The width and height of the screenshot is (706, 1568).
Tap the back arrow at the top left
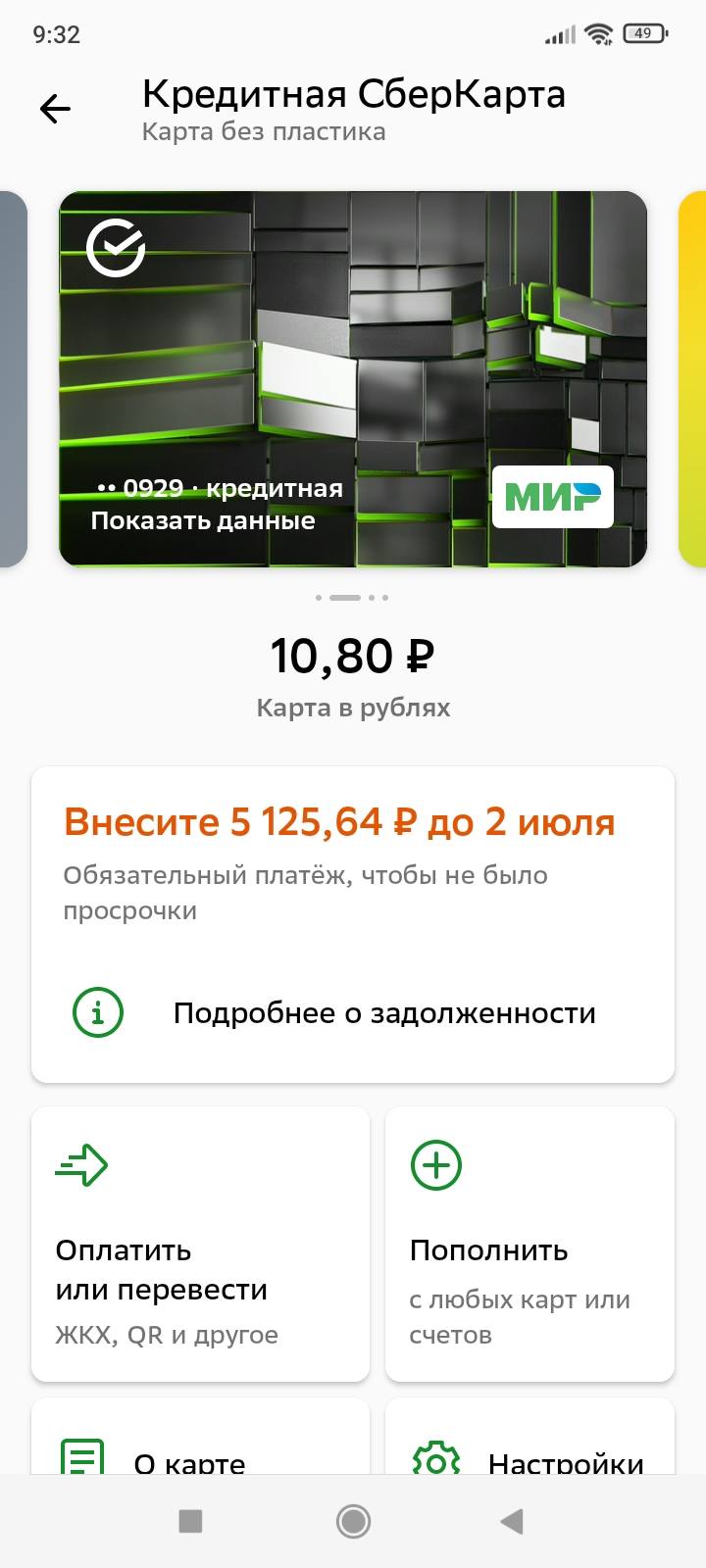[x=56, y=108]
